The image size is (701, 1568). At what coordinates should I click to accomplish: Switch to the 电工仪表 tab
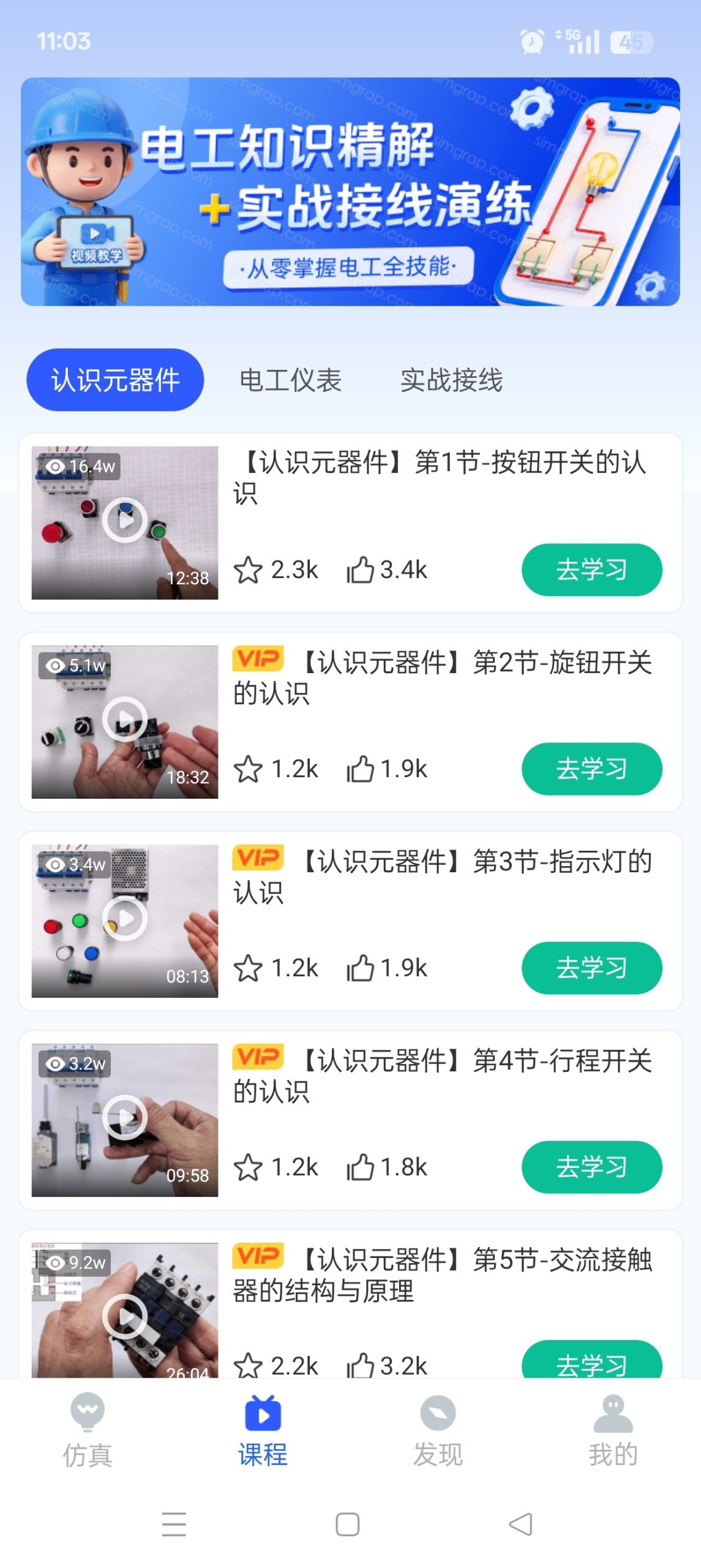(290, 380)
